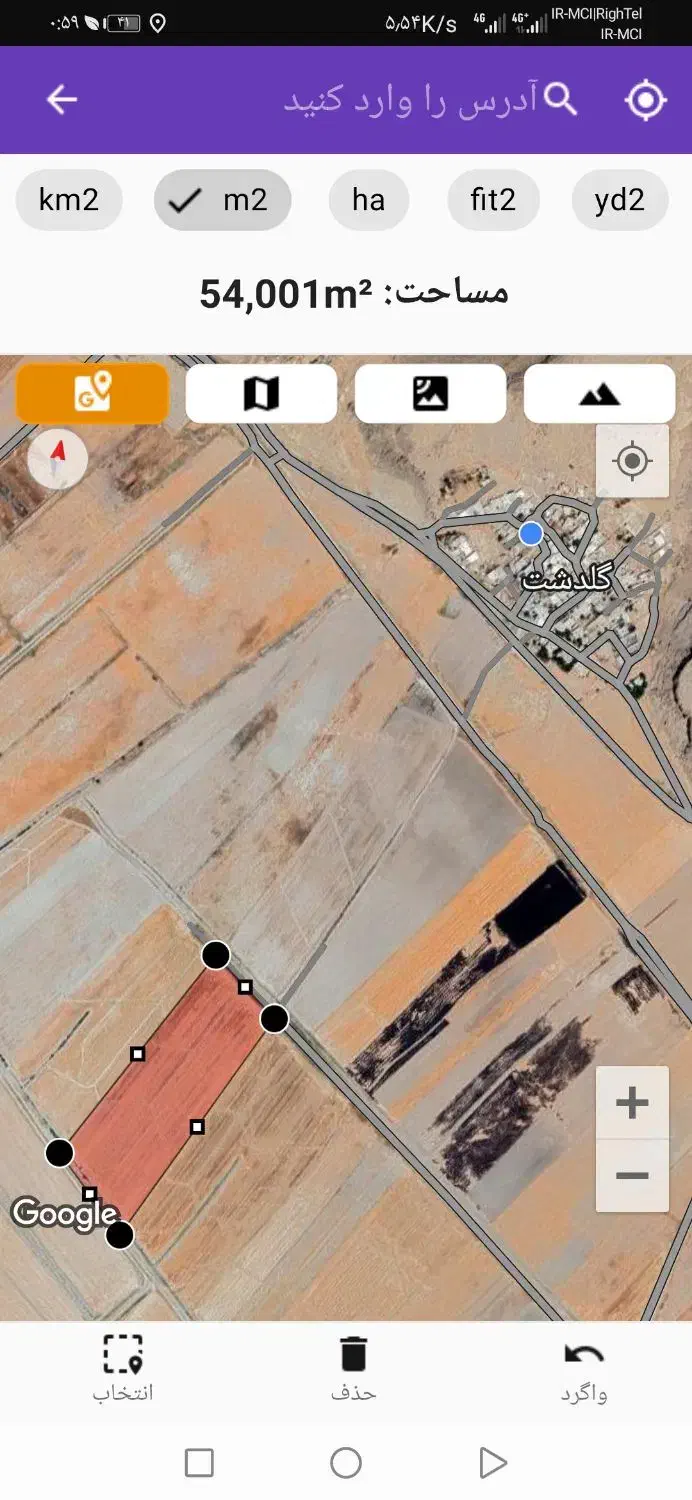Switch to the satellite image view
This screenshot has height=1500, width=692.
430,393
